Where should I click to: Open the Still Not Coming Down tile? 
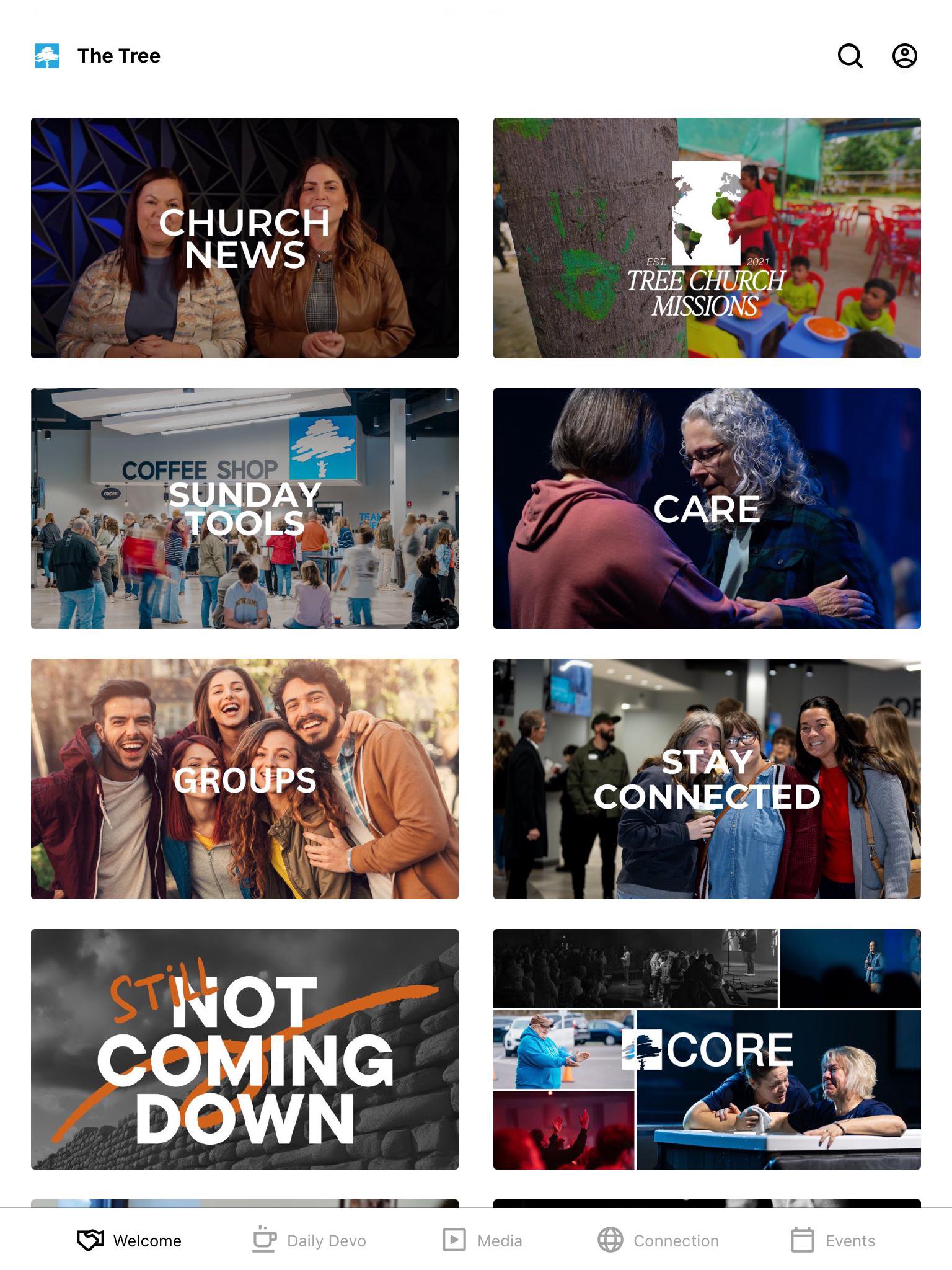tap(245, 1049)
